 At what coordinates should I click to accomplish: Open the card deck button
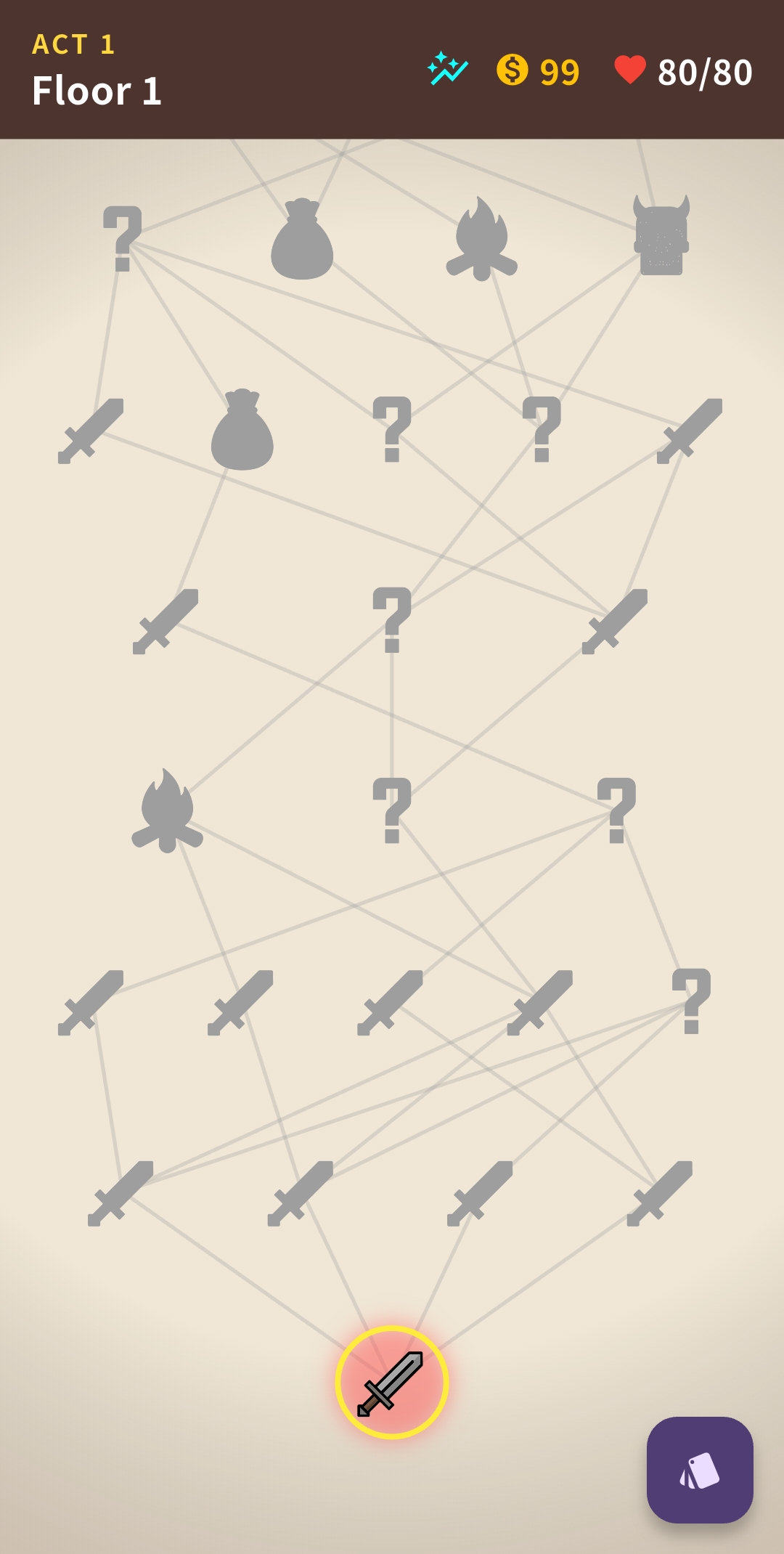(x=699, y=1470)
